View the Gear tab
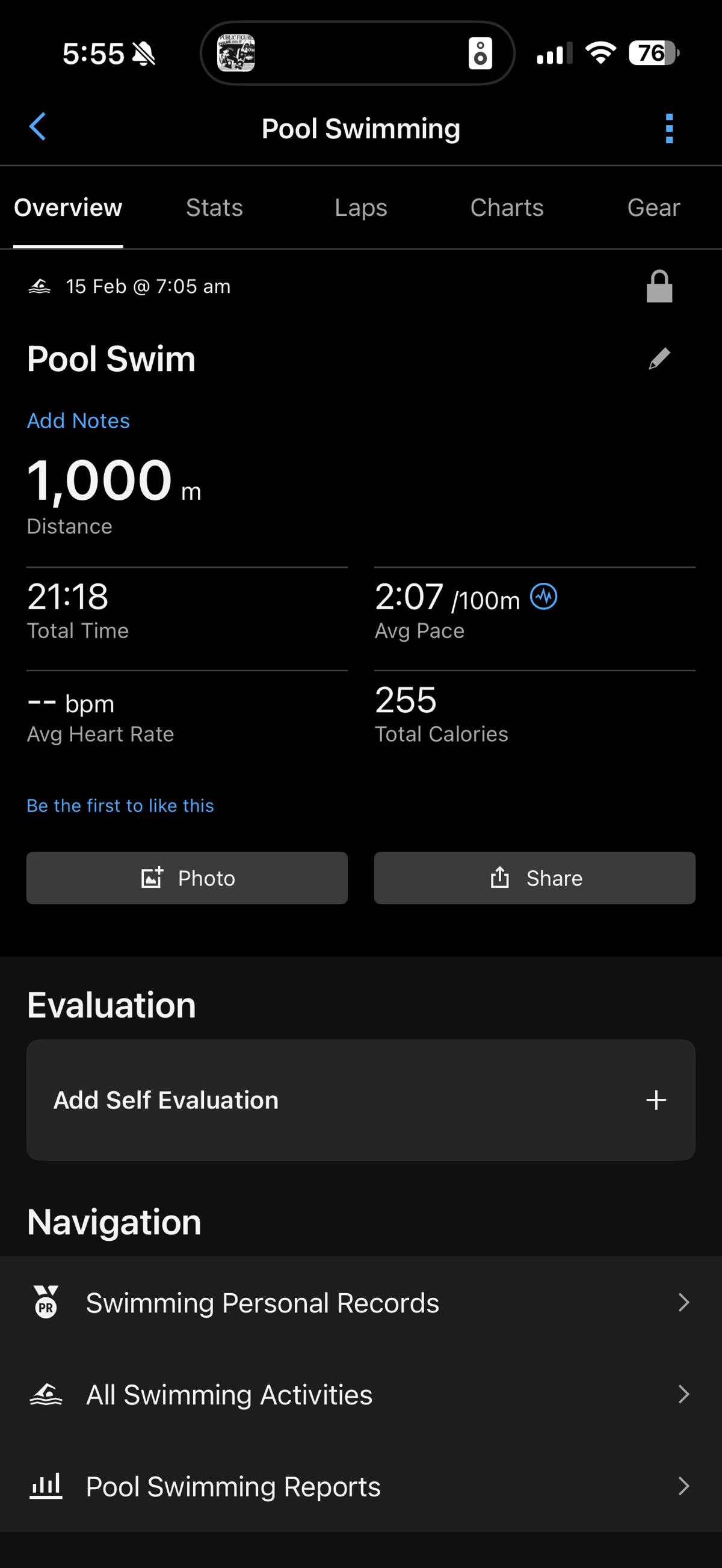The image size is (722, 1568). coord(653,208)
